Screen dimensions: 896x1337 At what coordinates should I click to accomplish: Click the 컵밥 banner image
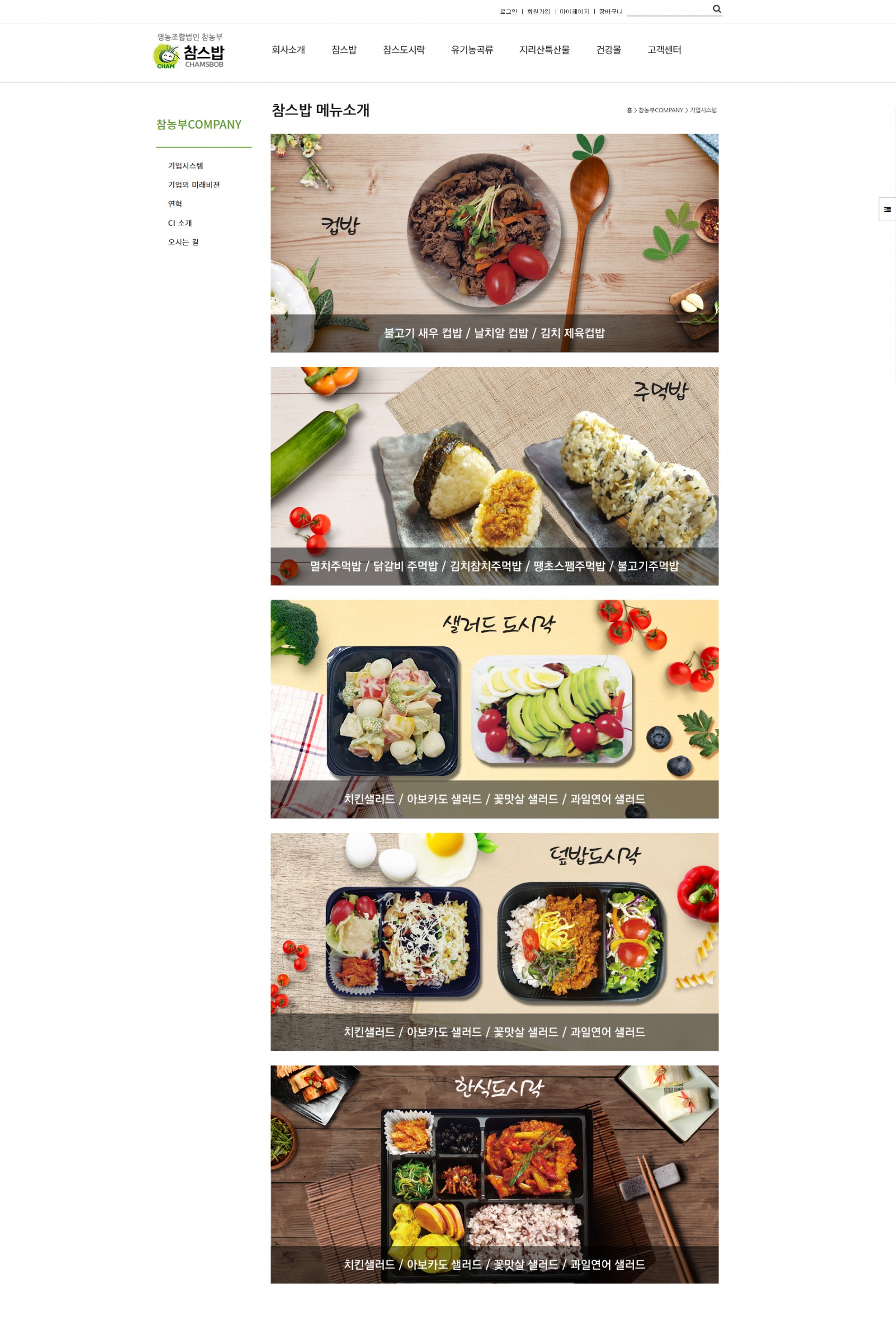[494, 242]
